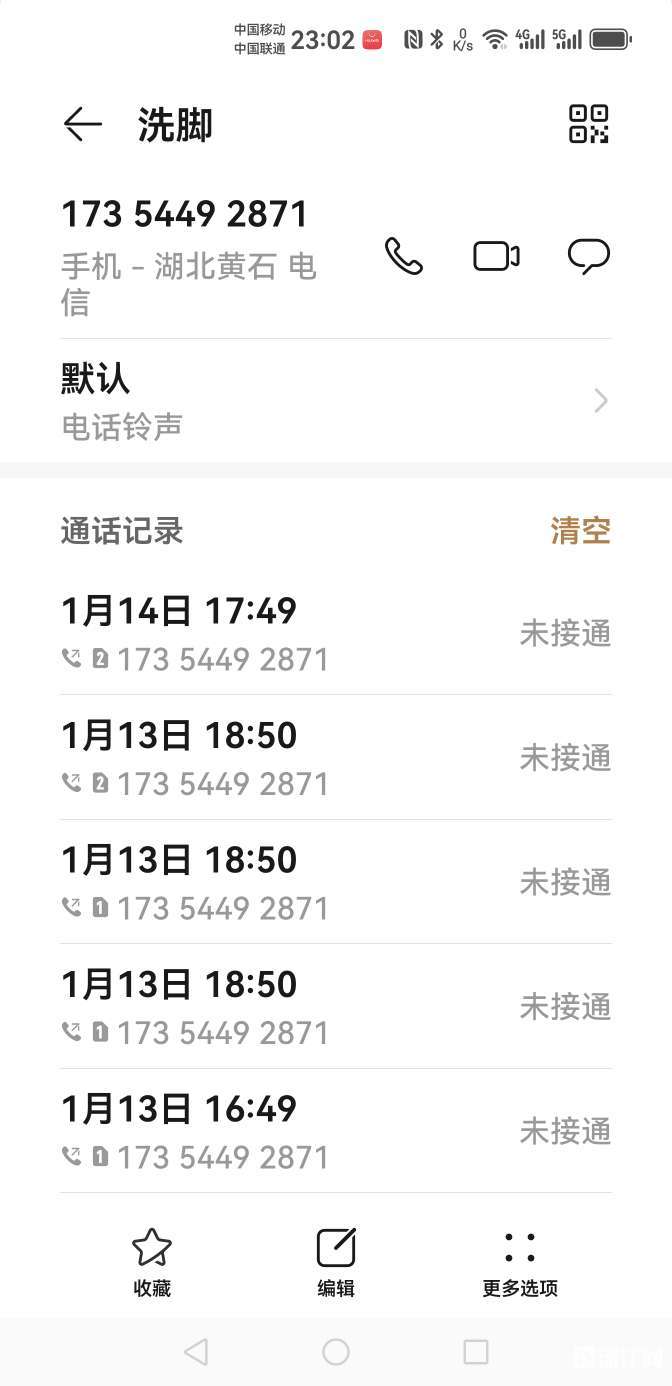Screen dimensions: 672x1386
Task: Open the system recent apps button
Action: click(x=476, y=1352)
